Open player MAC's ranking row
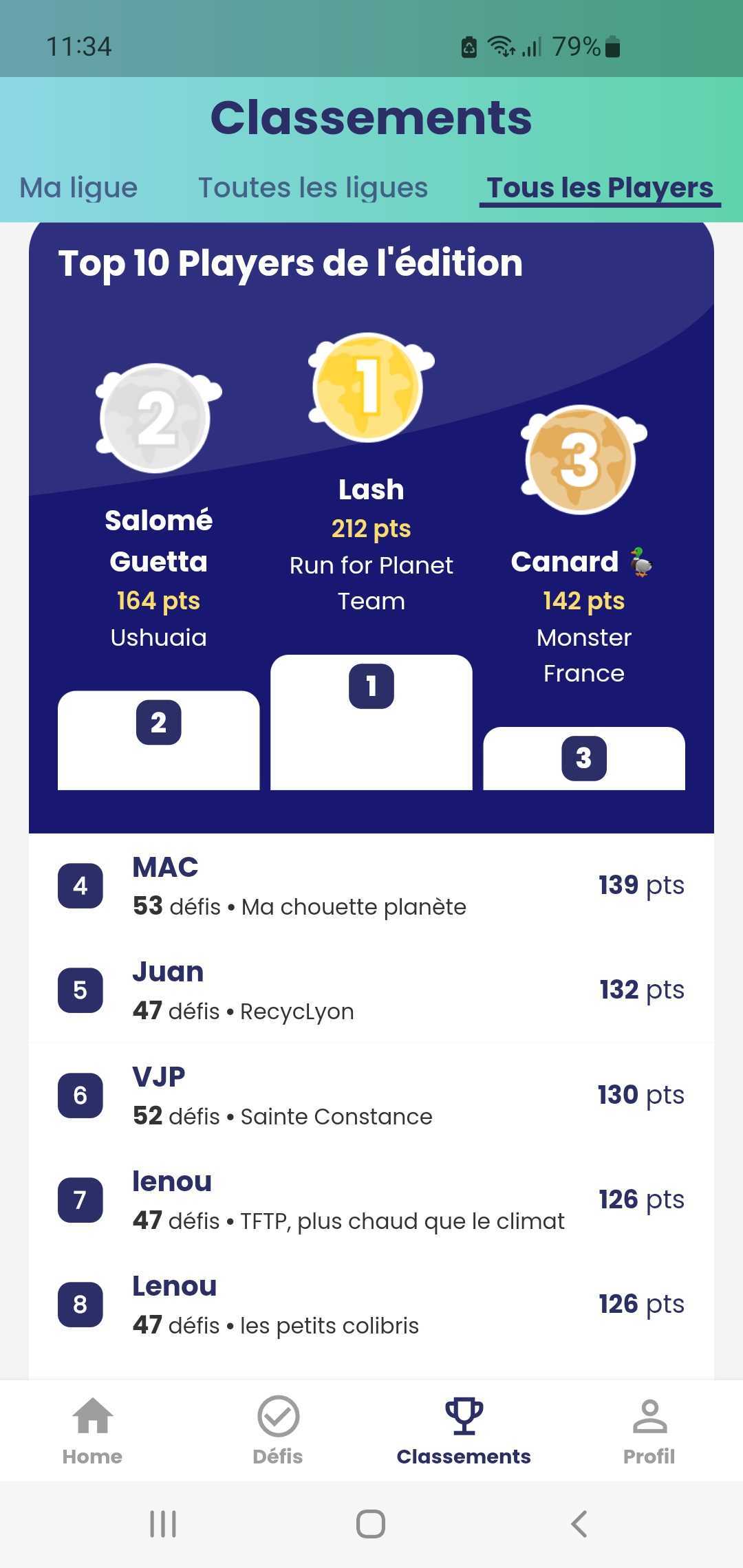 (x=371, y=886)
